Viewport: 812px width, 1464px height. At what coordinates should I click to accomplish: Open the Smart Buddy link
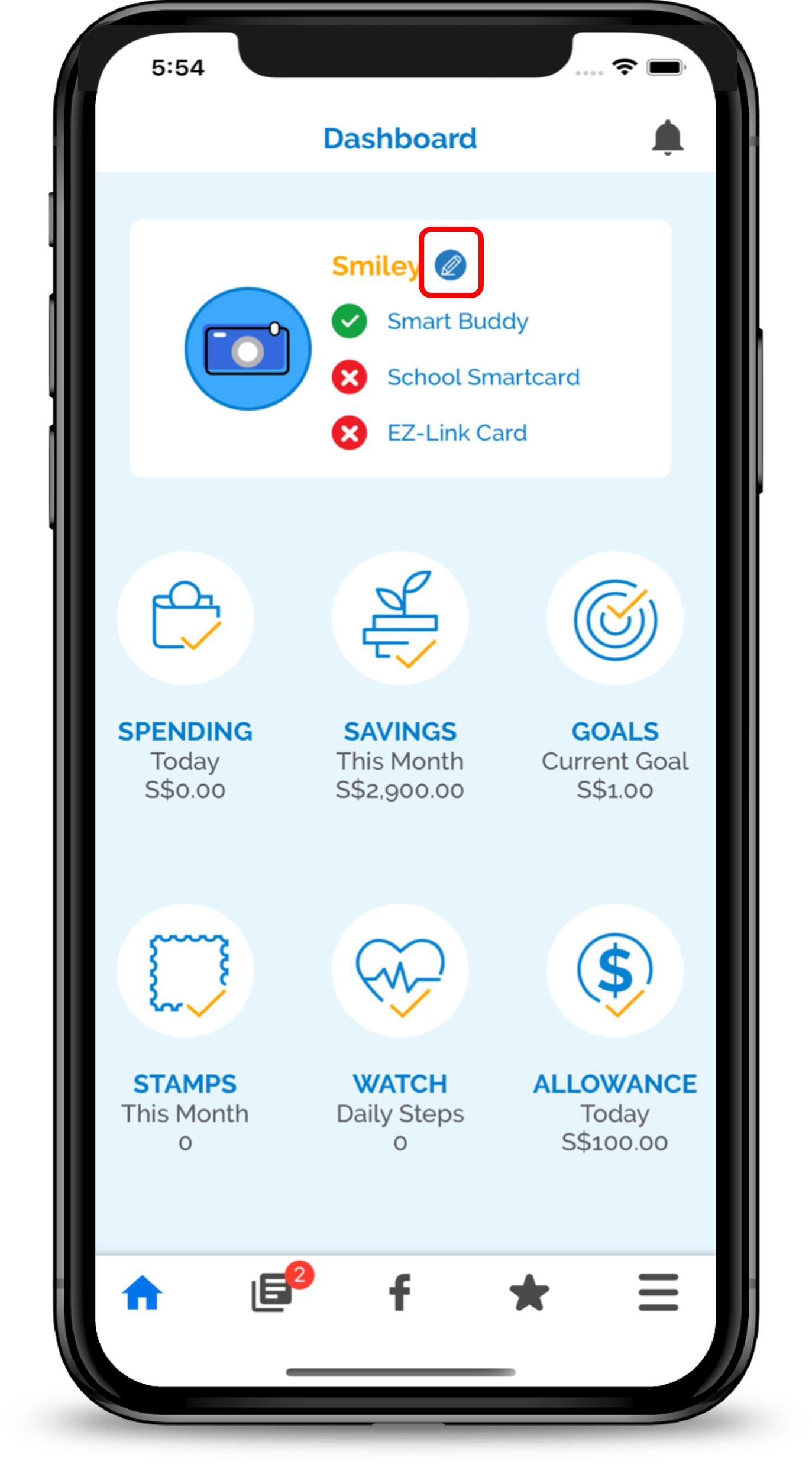click(x=457, y=321)
